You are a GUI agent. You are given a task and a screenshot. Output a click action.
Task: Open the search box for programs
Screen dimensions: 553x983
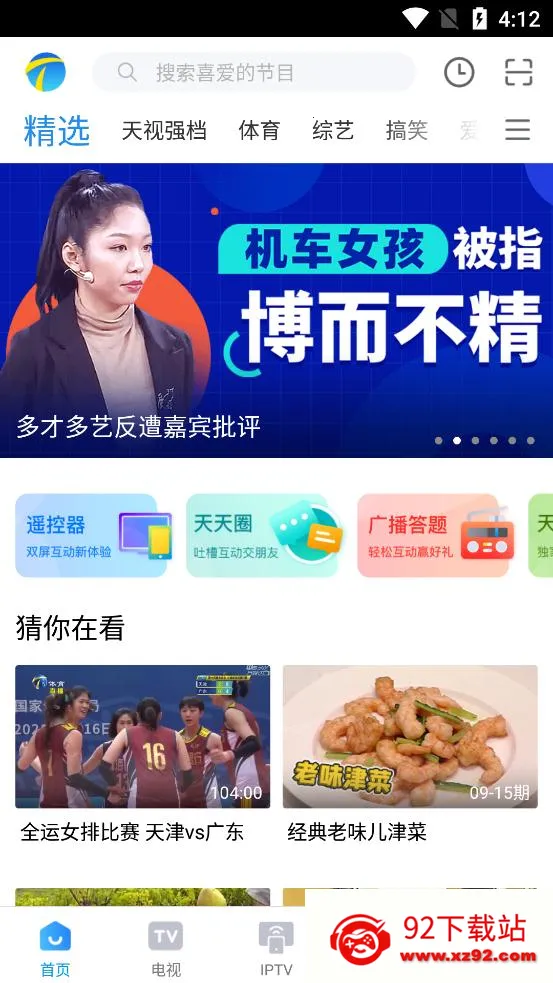253,73
